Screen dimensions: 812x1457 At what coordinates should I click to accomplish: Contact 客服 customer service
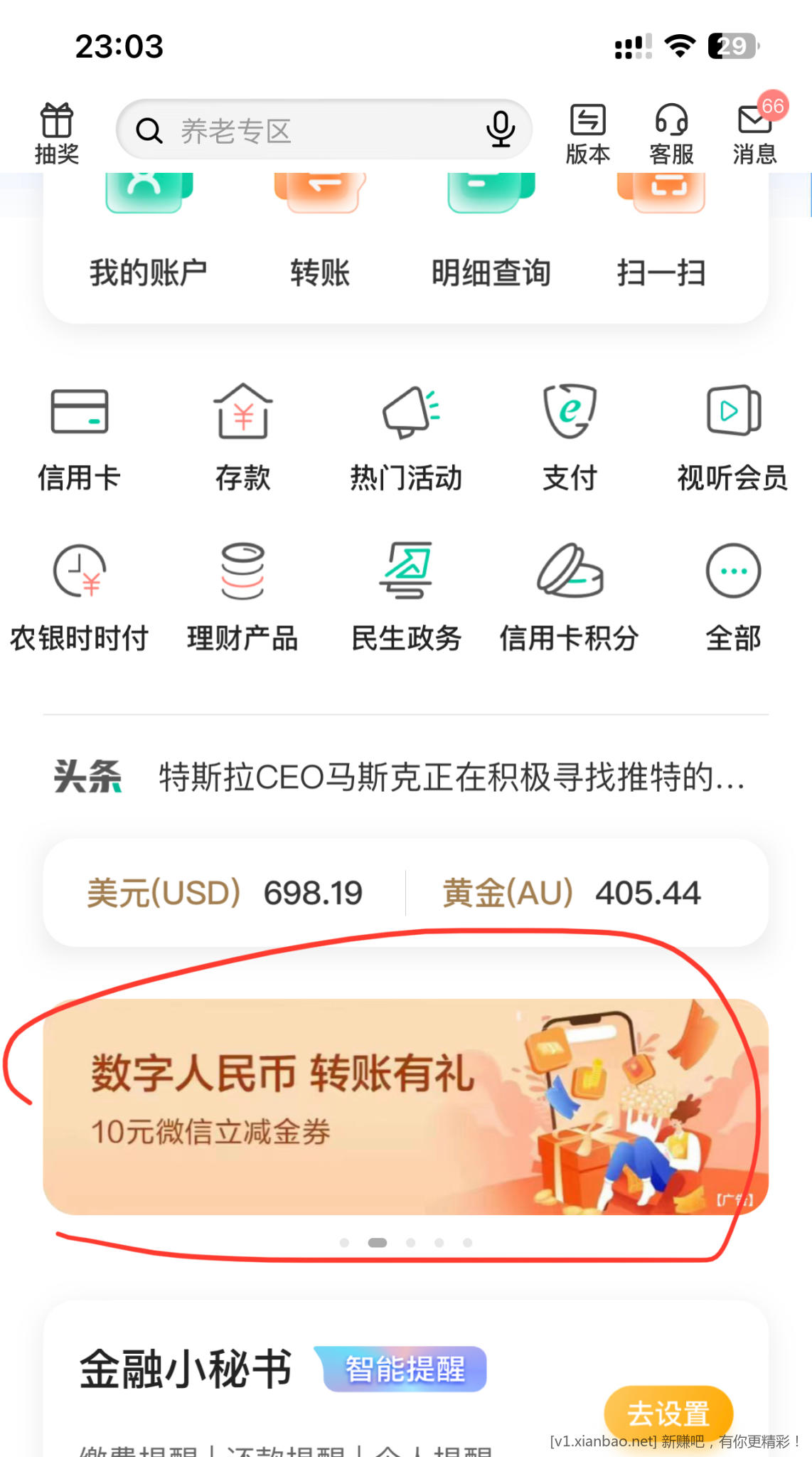click(x=671, y=132)
